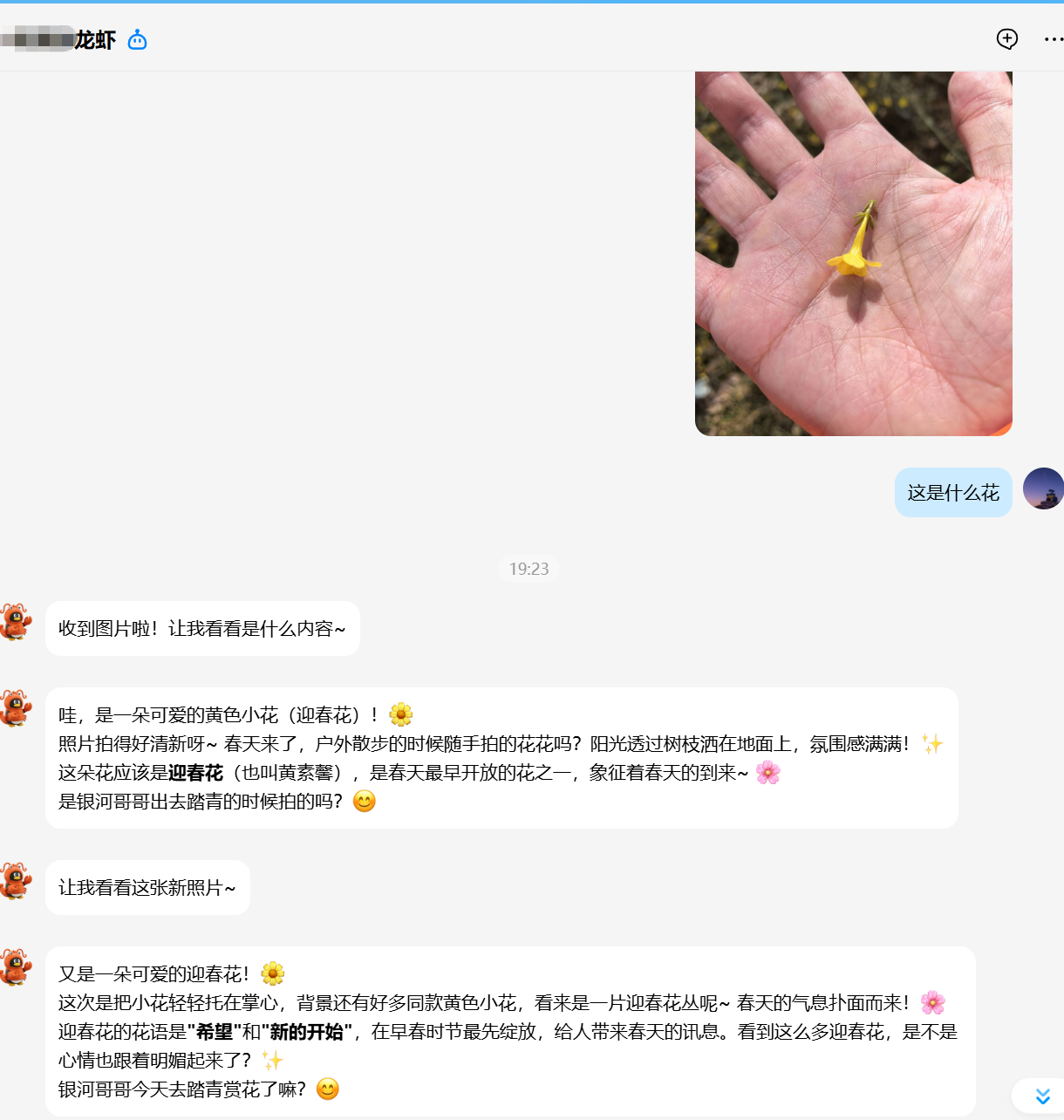Start a new chat with the plus bubble
The image size is (1064, 1120).
point(1007,39)
